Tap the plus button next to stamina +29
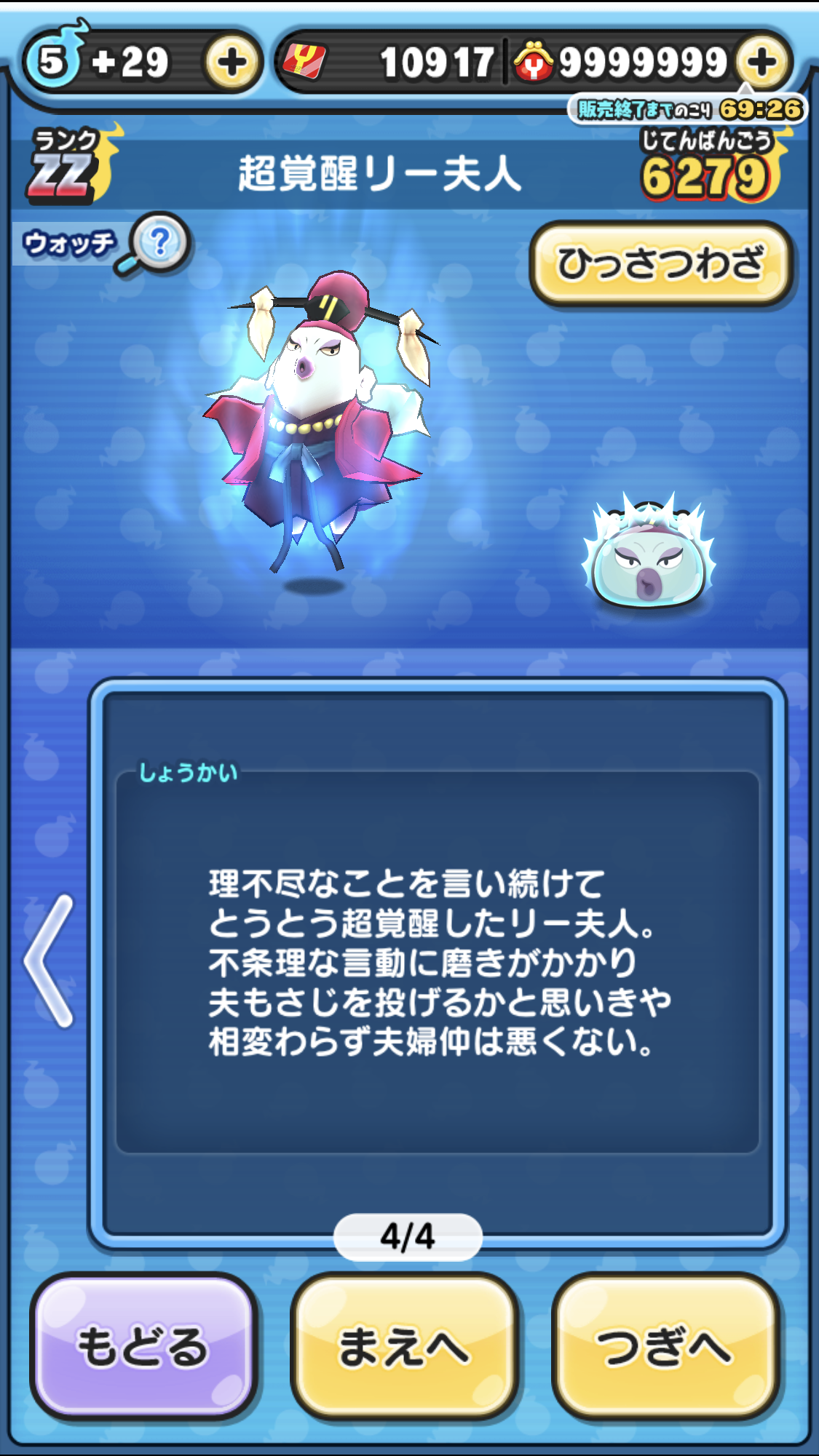This screenshot has width=819, height=1456. click(232, 63)
